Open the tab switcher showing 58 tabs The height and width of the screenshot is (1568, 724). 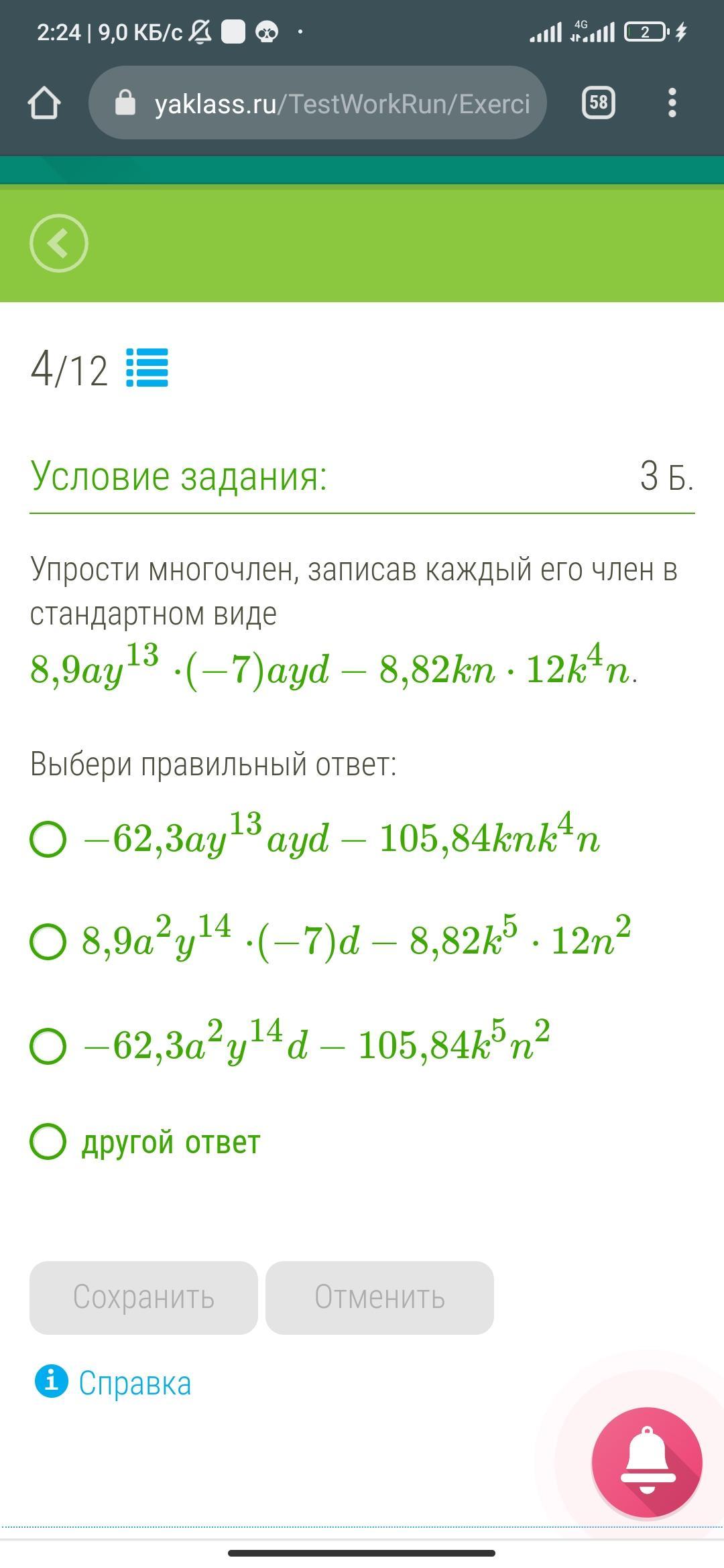[x=599, y=103]
